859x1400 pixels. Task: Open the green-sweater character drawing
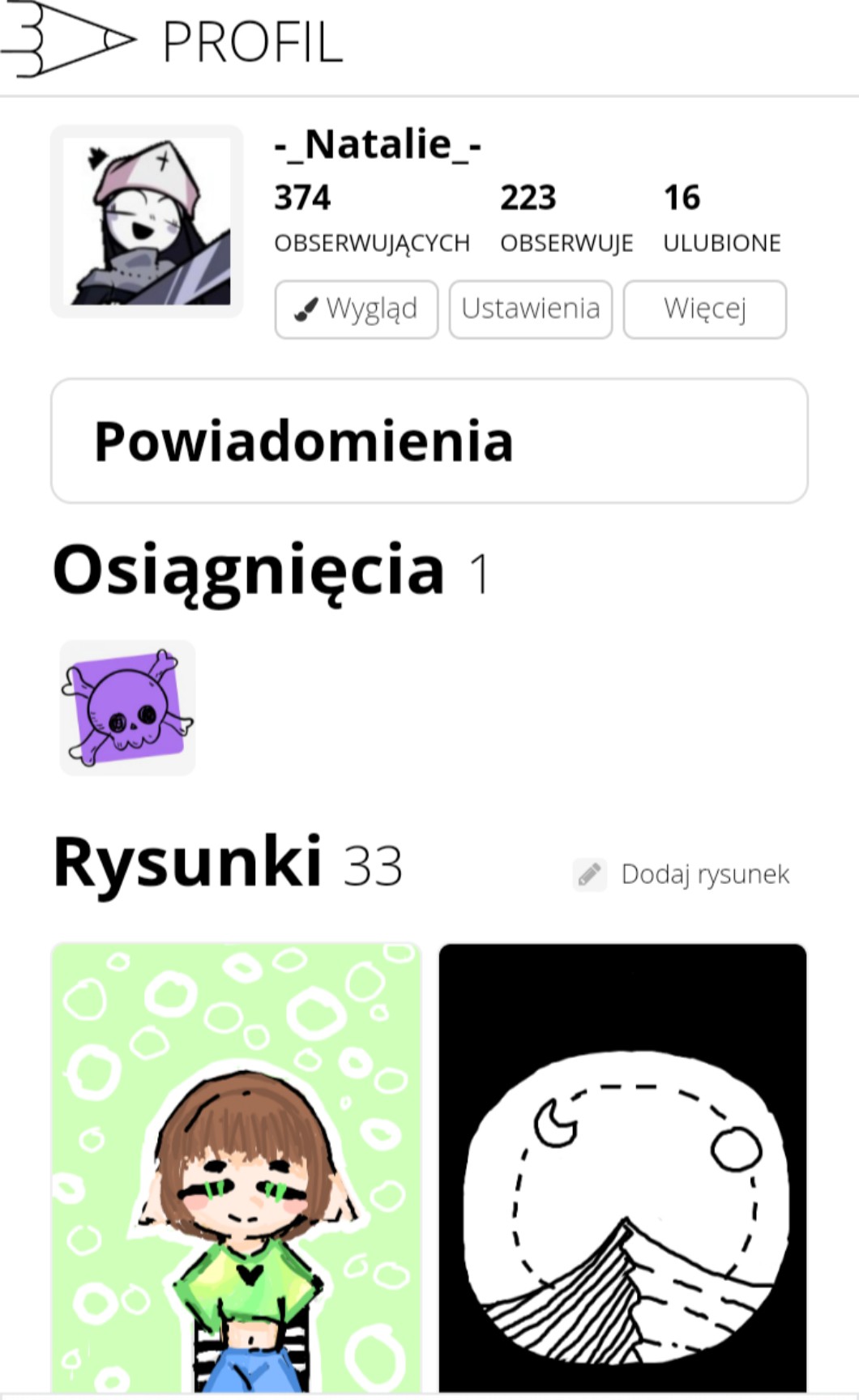[x=236, y=1167]
